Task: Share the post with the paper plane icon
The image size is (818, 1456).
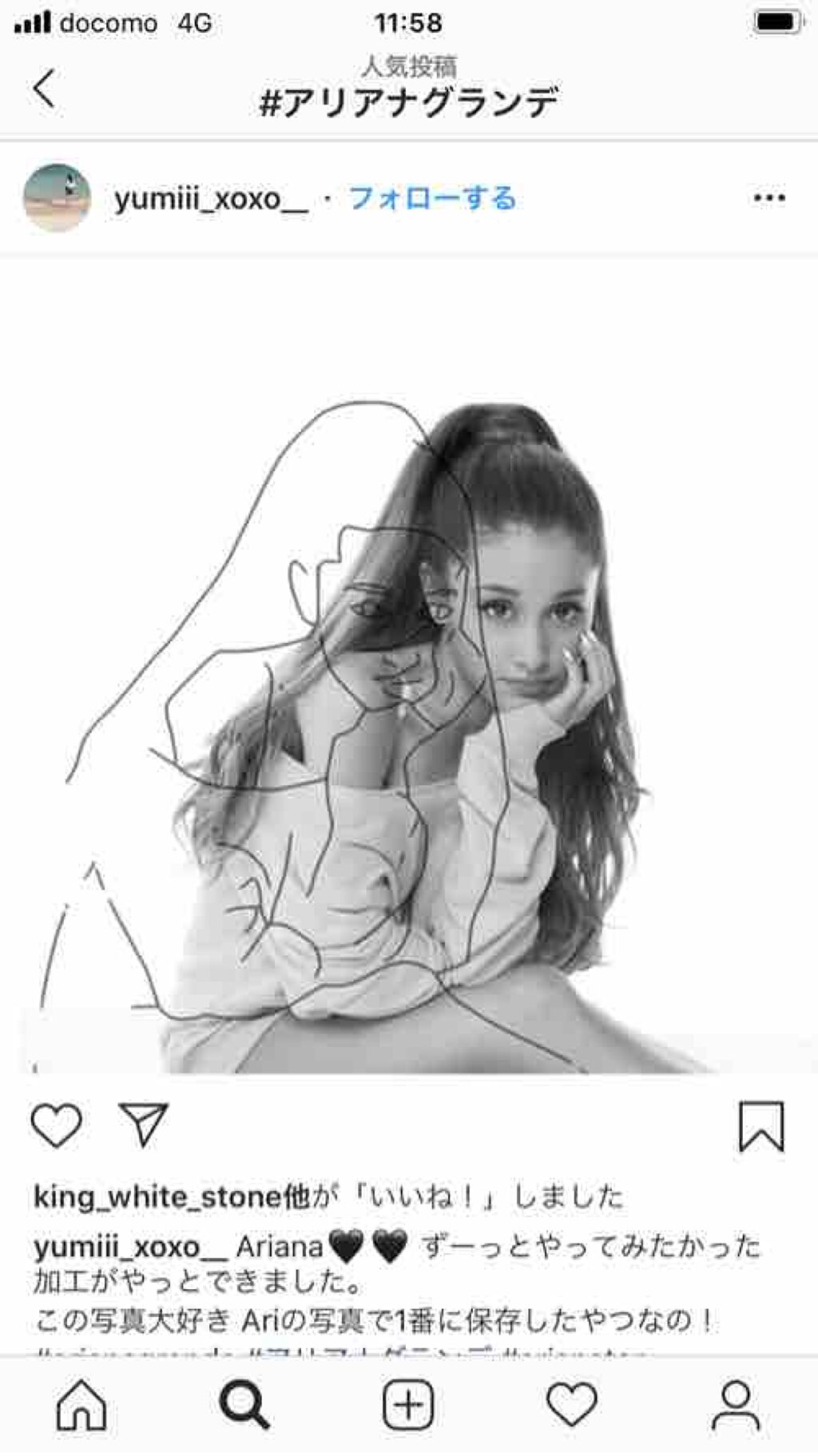Action: (x=144, y=1125)
